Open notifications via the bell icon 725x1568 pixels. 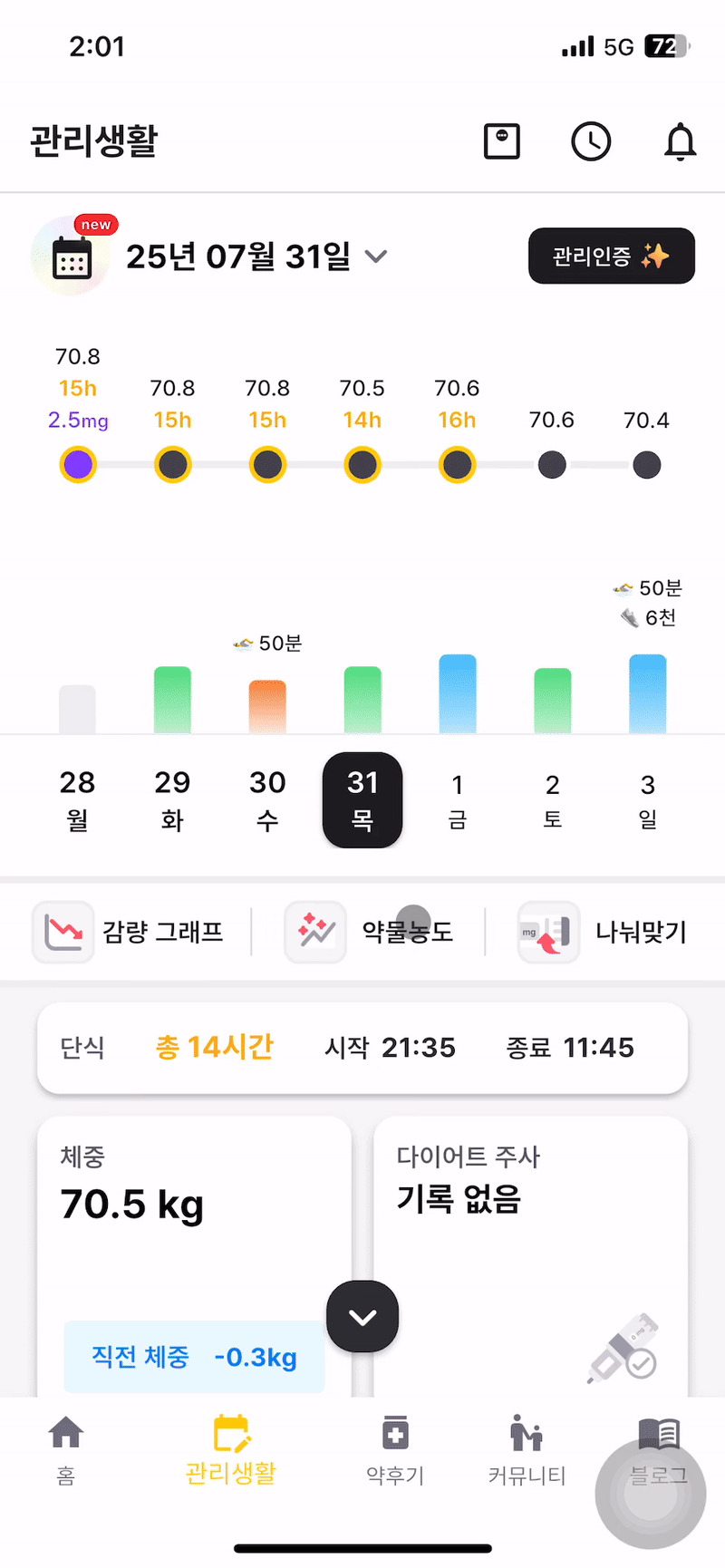680,141
